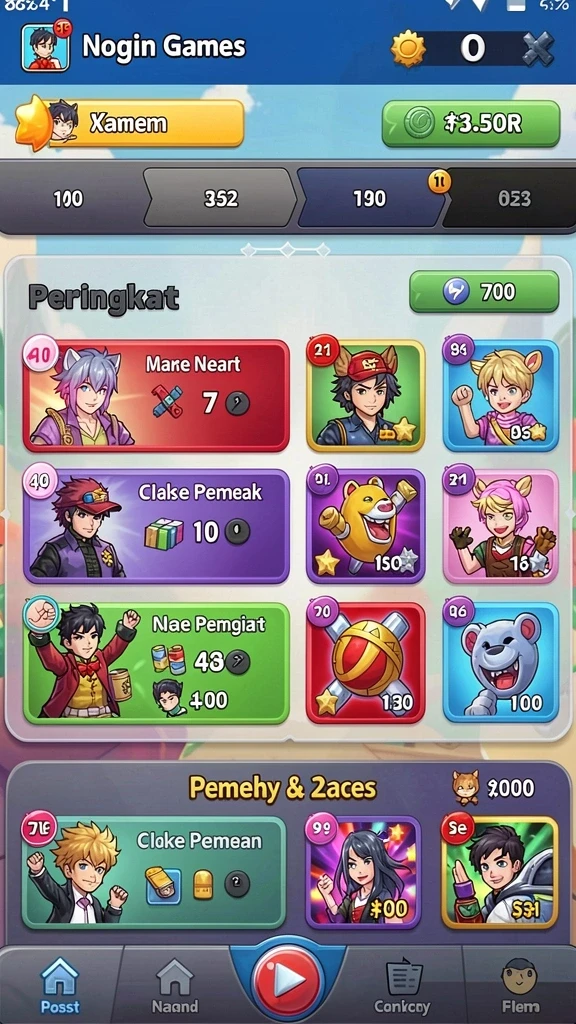Tap the green 700 button next to Peringkat

pyautogui.click(x=484, y=291)
